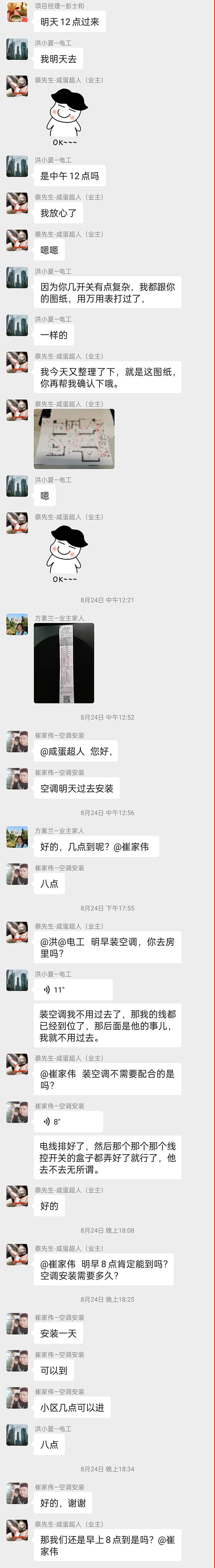This screenshot has width=215, height=1568.
Task: Open 项目经理-彭士和's profile avatar
Action: click(17, 12)
